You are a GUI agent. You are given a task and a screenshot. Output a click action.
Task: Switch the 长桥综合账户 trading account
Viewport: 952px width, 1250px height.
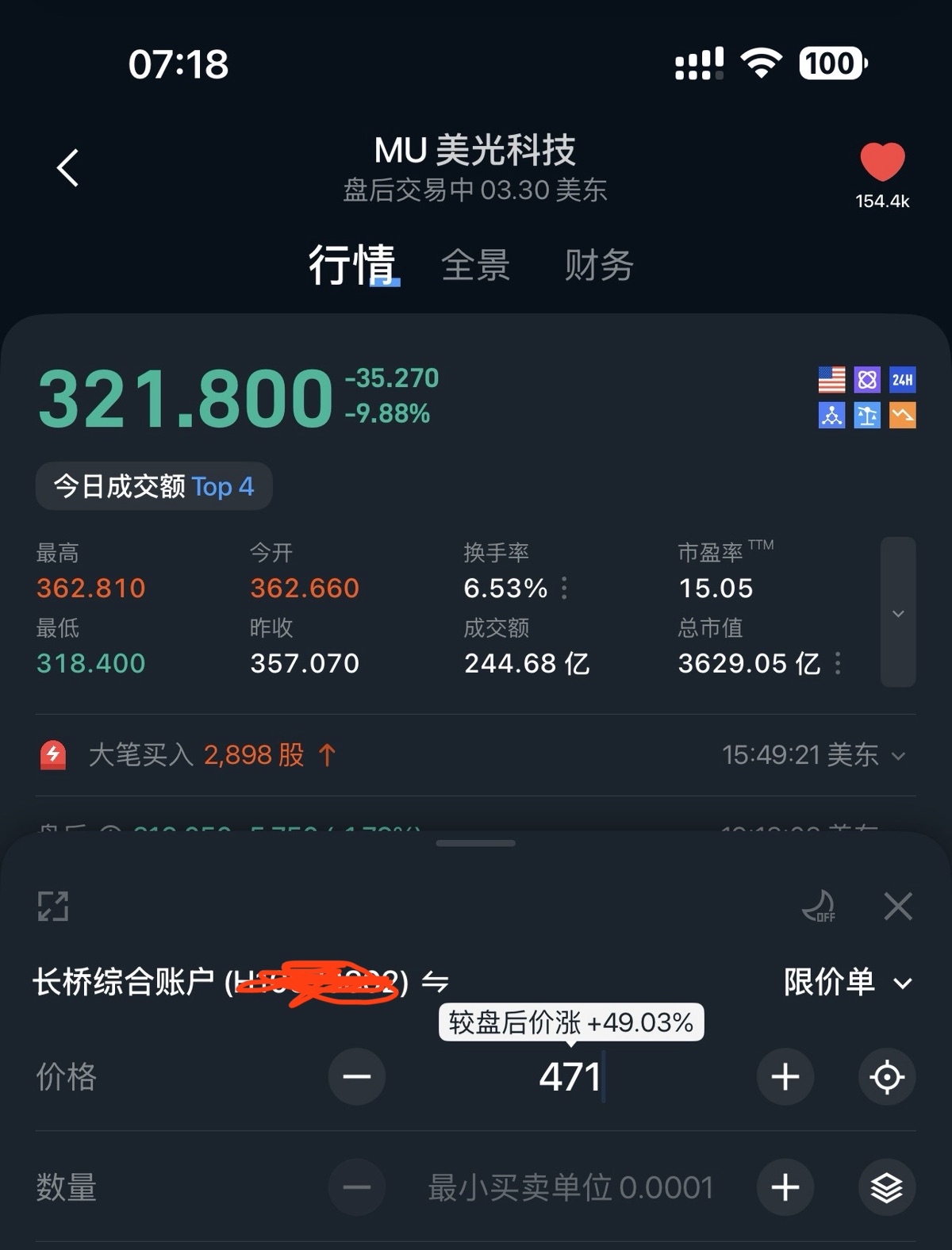click(436, 983)
